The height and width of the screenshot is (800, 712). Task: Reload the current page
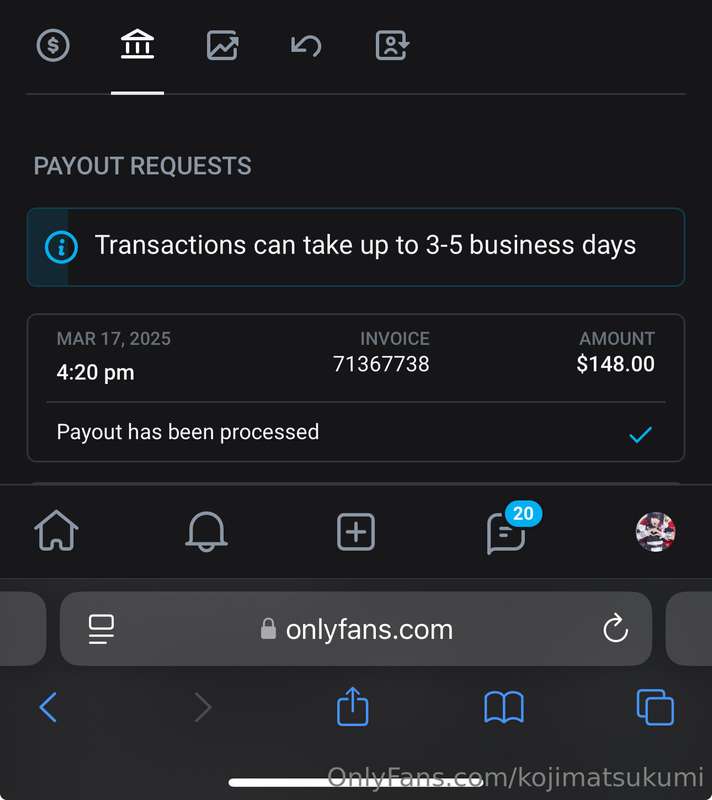pos(615,629)
